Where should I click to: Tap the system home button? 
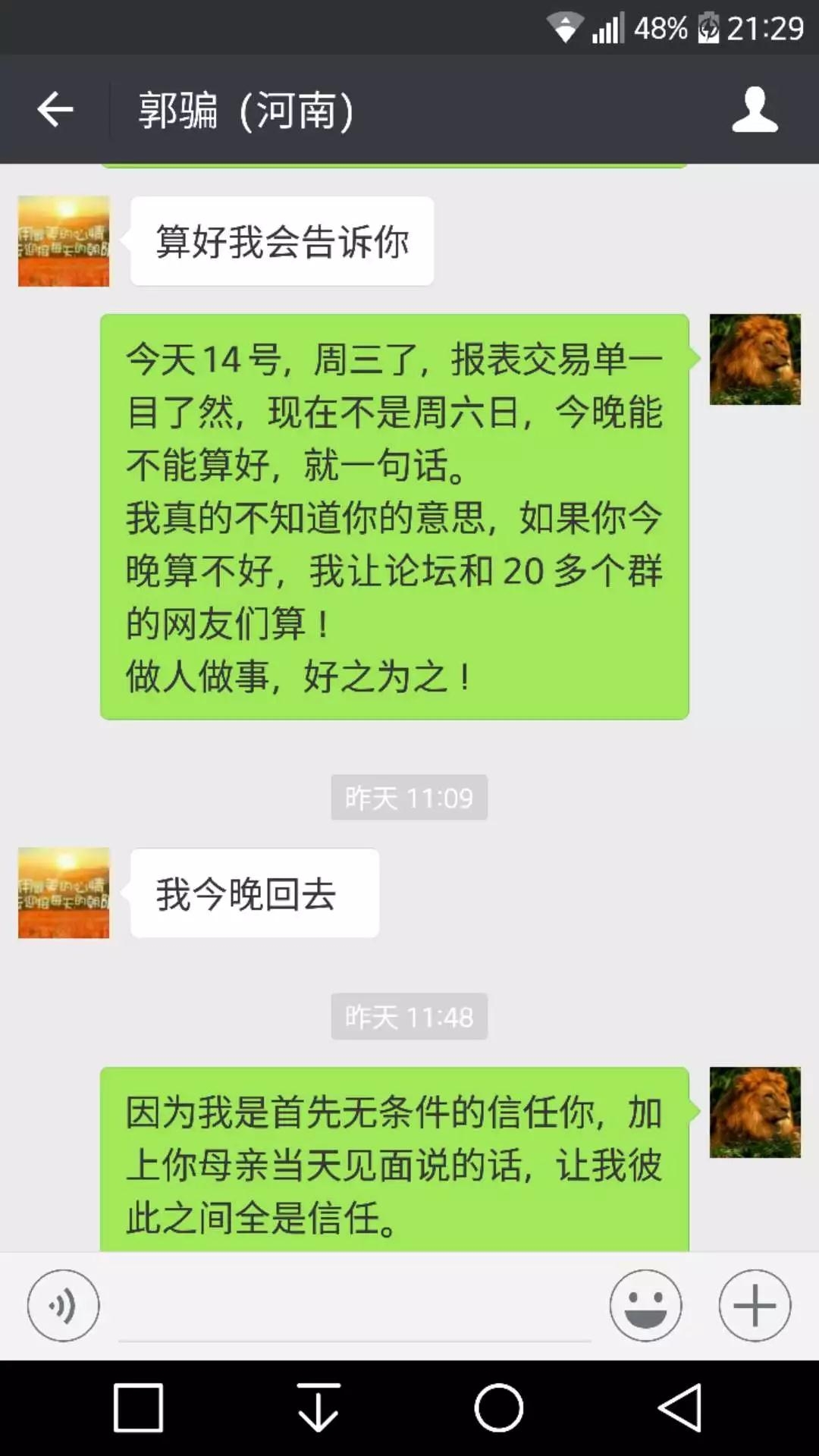click(498, 1408)
